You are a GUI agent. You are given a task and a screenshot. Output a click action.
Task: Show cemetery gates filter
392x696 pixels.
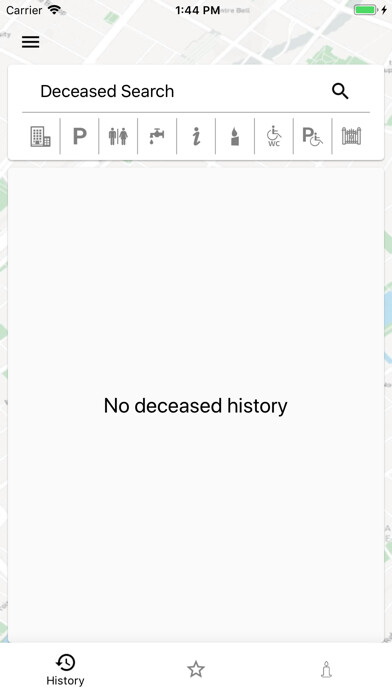pos(351,136)
